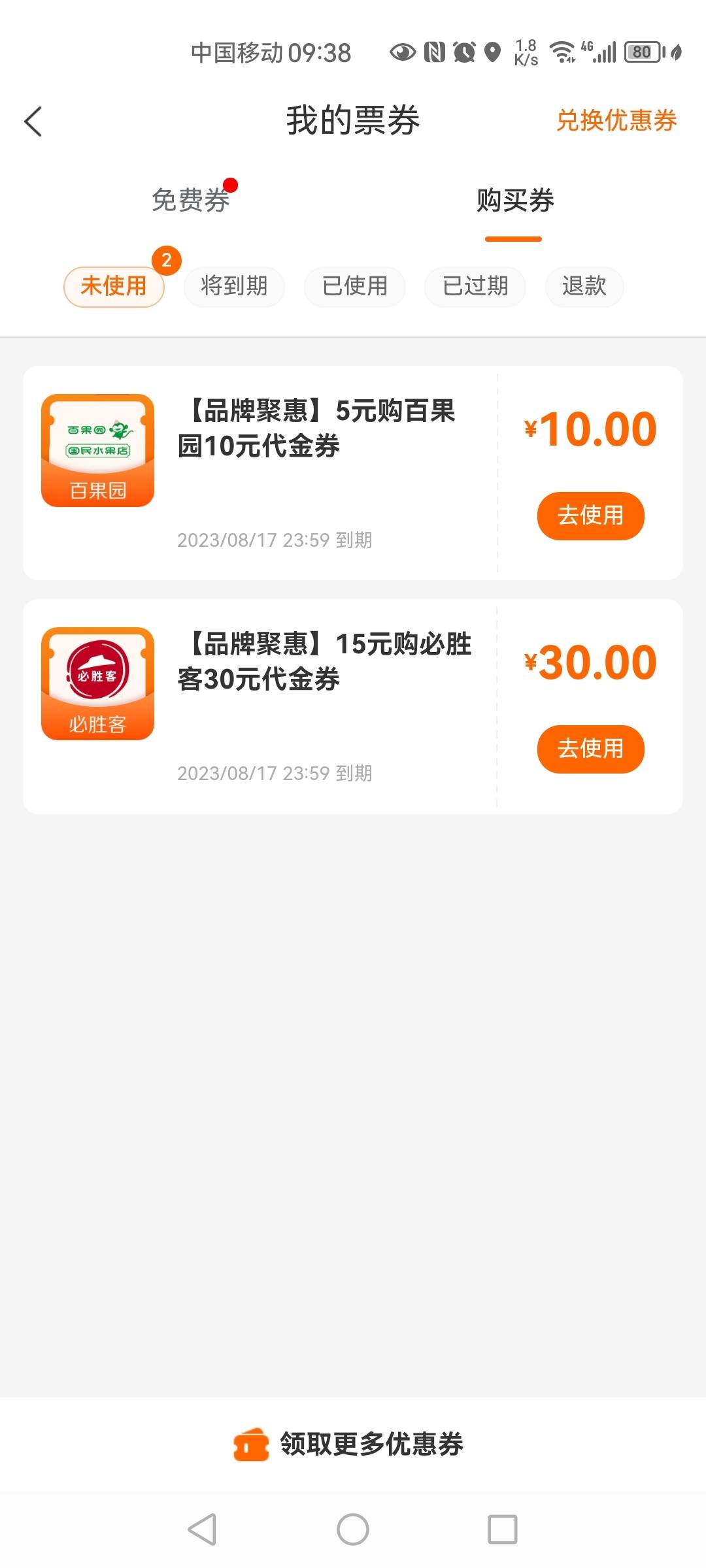Switch to the 免费券 tab
The width and height of the screenshot is (706, 1568).
(191, 200)
